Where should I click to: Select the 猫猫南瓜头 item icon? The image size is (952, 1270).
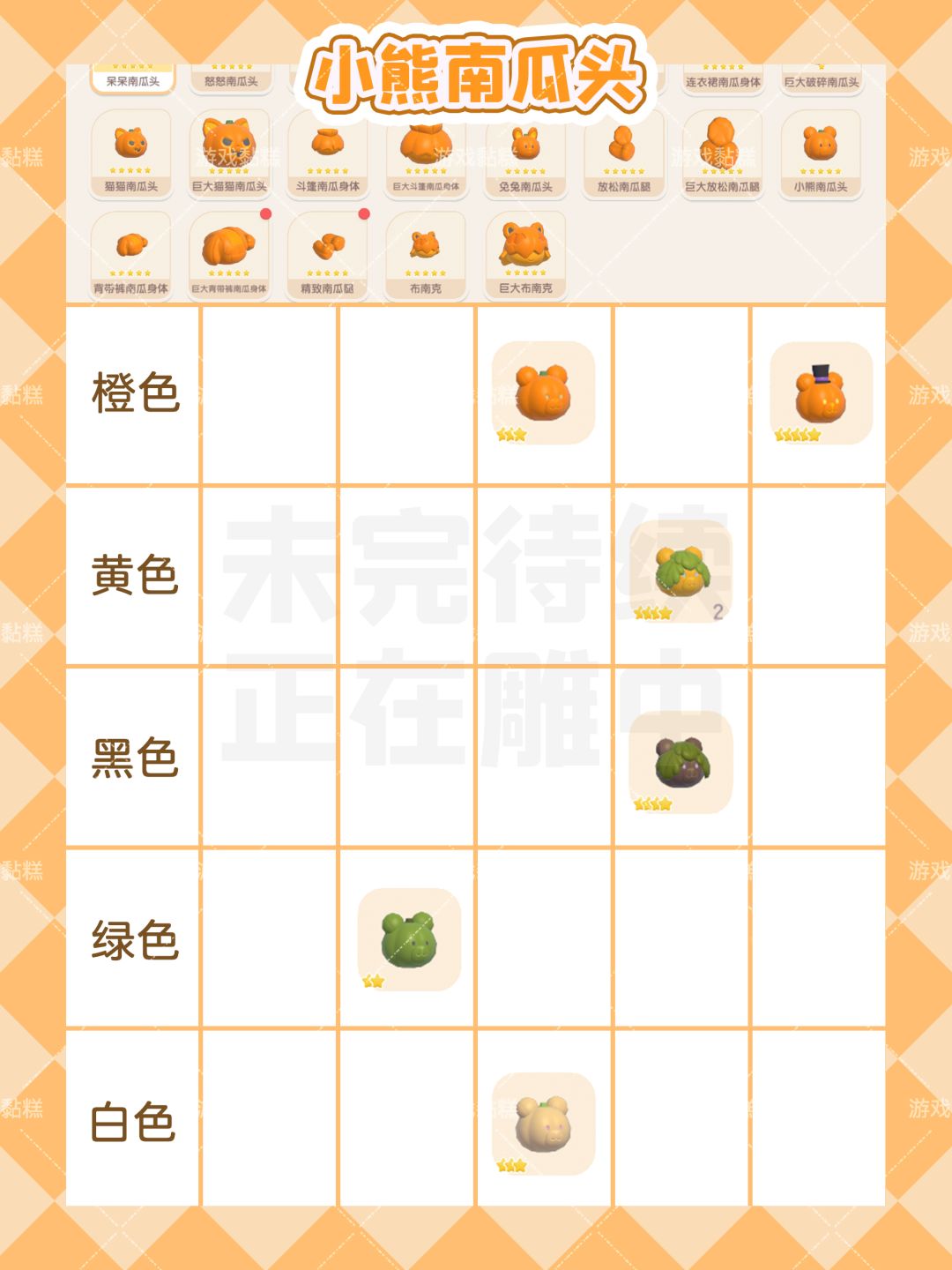pos(128,150)
